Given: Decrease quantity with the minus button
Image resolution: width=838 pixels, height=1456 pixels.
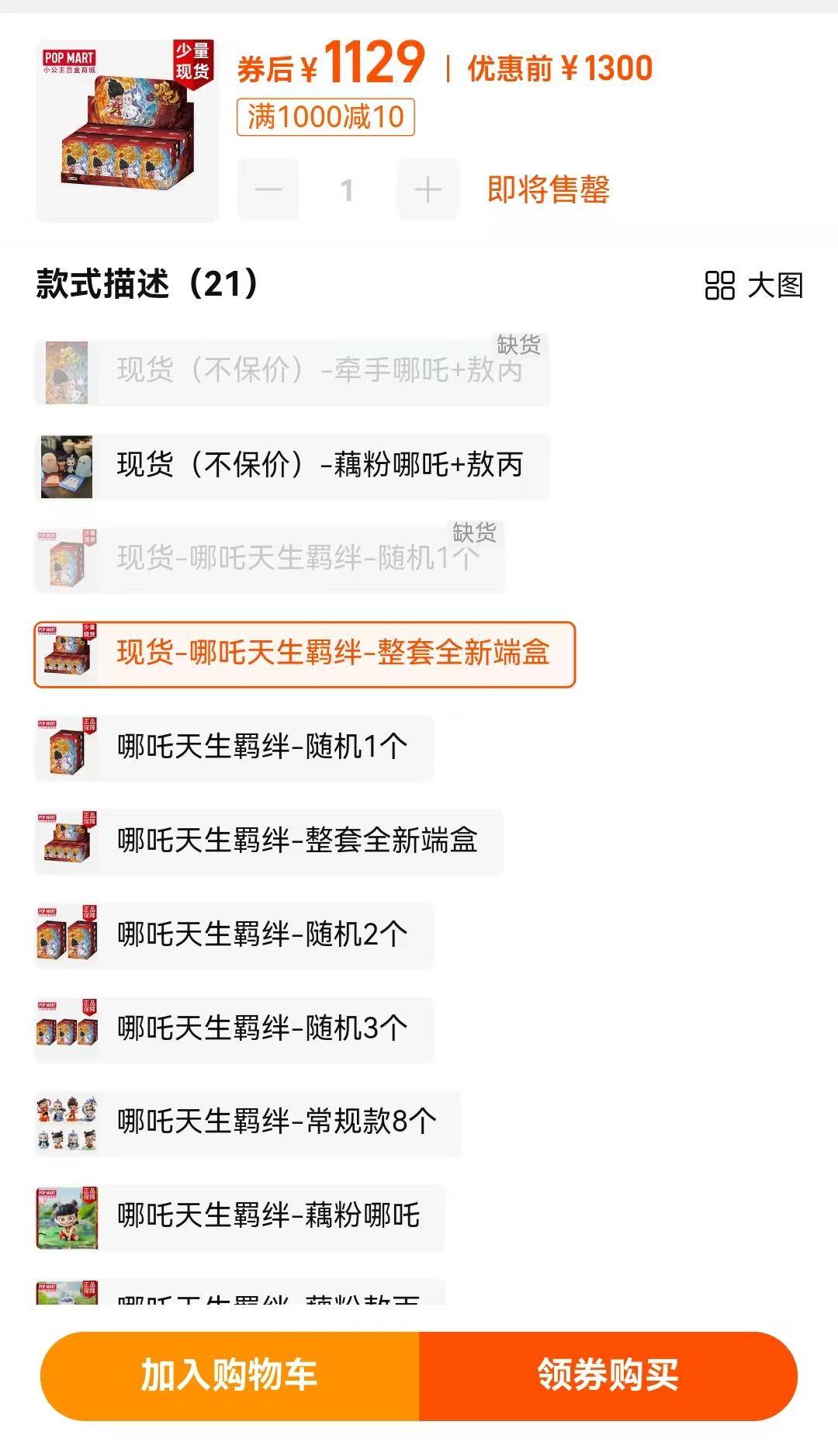Looking at the screenshot, I should click(268, 190).
